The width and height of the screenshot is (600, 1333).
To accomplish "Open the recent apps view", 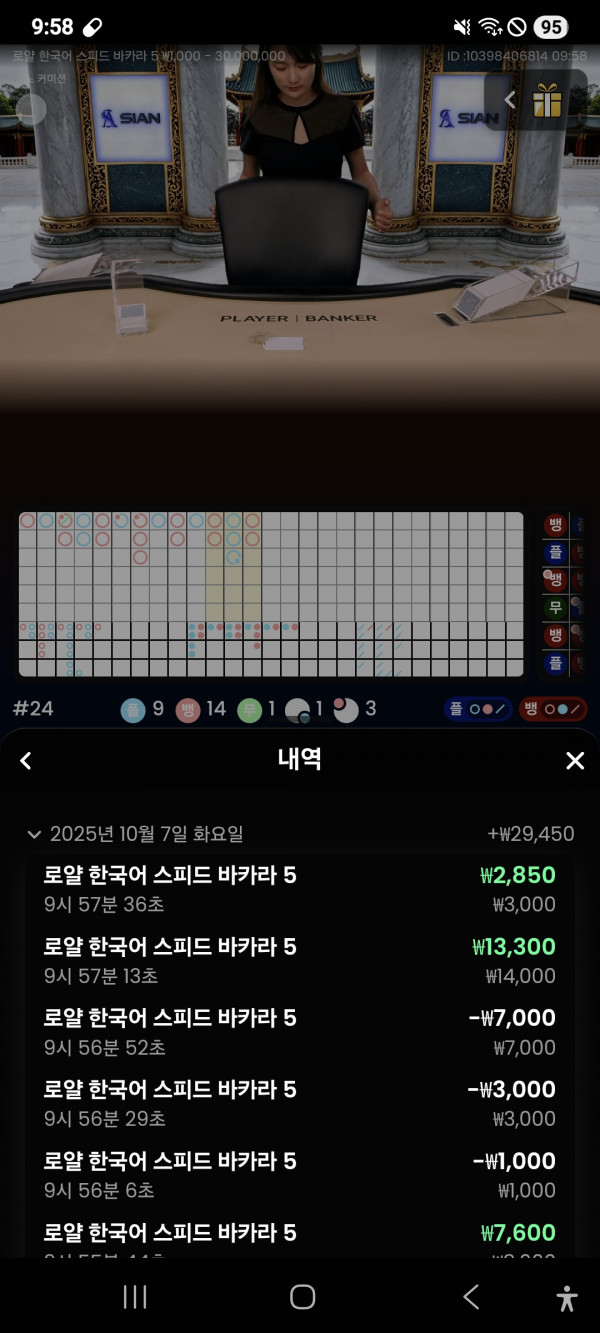I will point(135,1297).
